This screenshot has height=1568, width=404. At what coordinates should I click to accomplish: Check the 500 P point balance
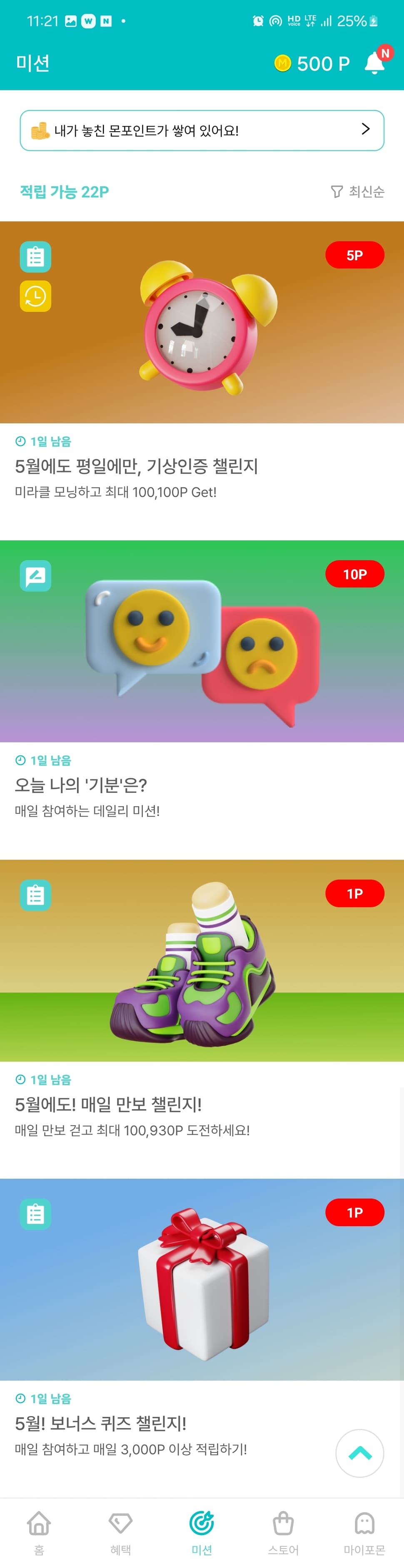312,63
